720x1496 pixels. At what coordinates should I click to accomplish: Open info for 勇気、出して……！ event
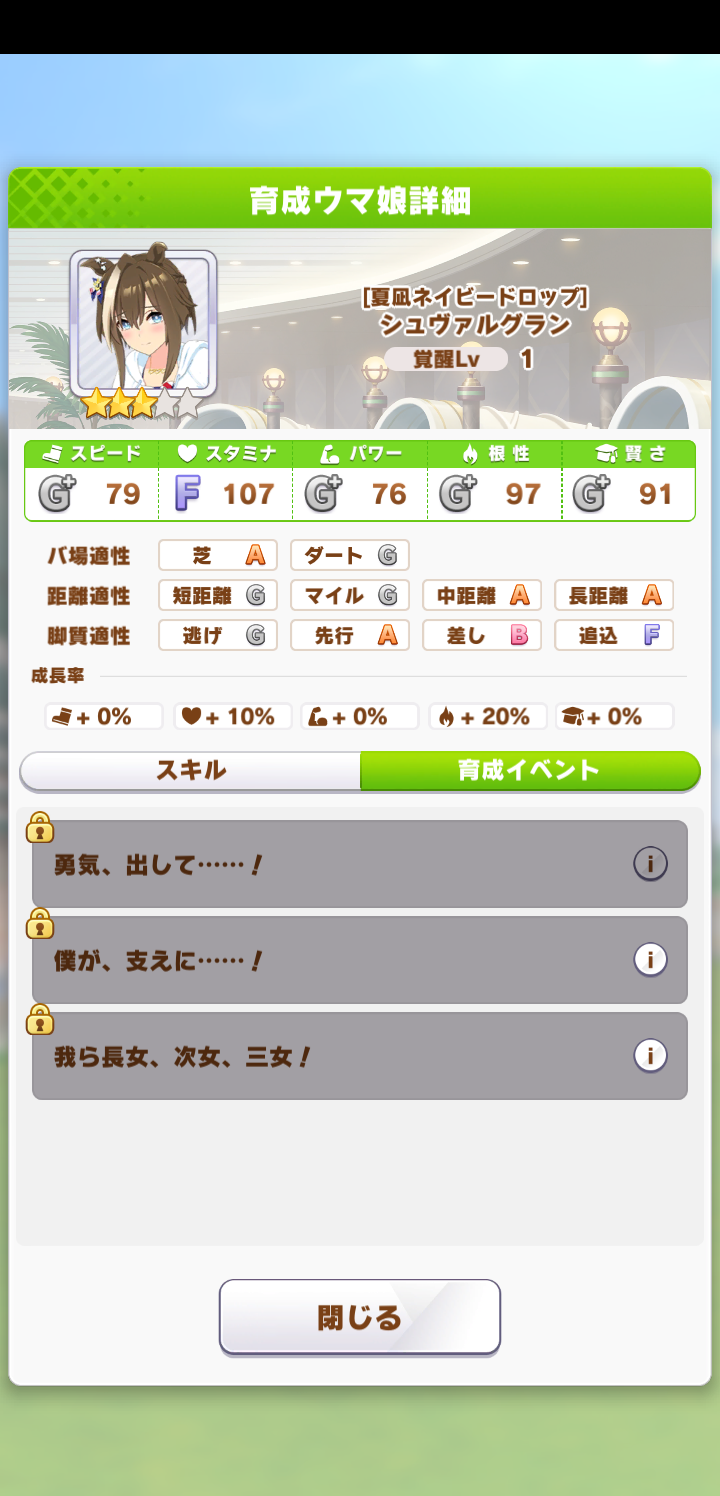click(650, 864)
